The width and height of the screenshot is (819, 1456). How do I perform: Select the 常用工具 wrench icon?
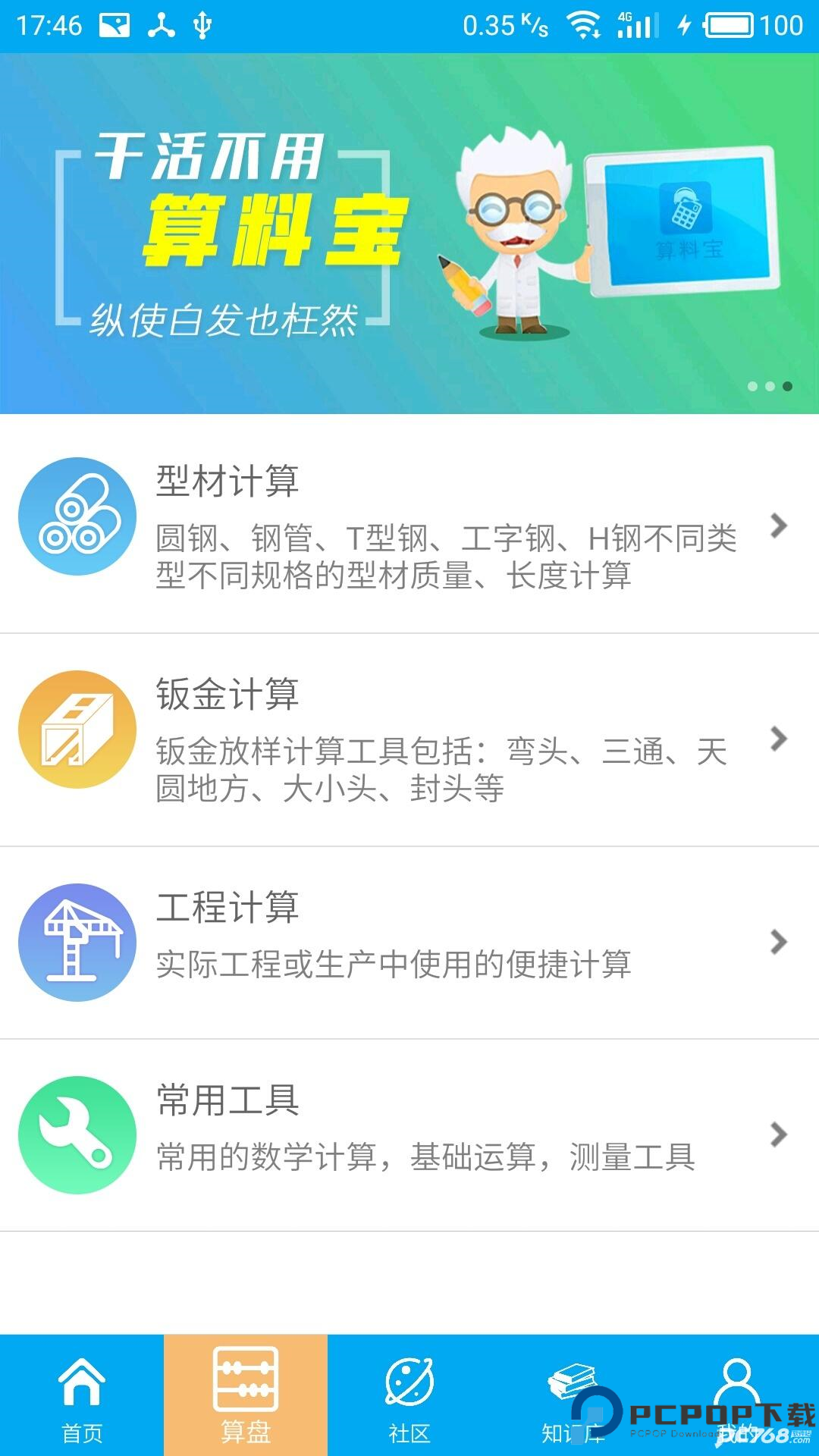[x=76, y=1135]
